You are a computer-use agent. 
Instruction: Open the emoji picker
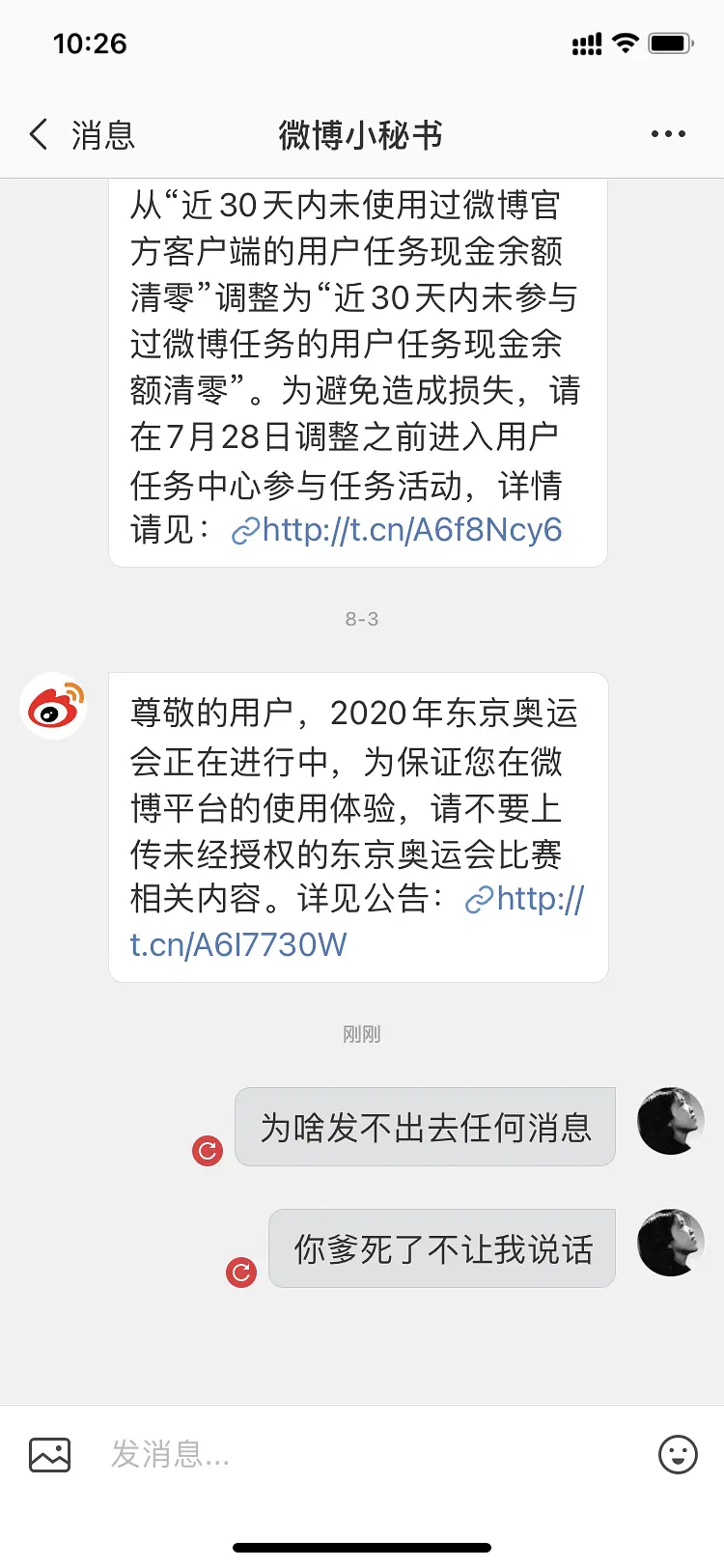pos(678,1454)
